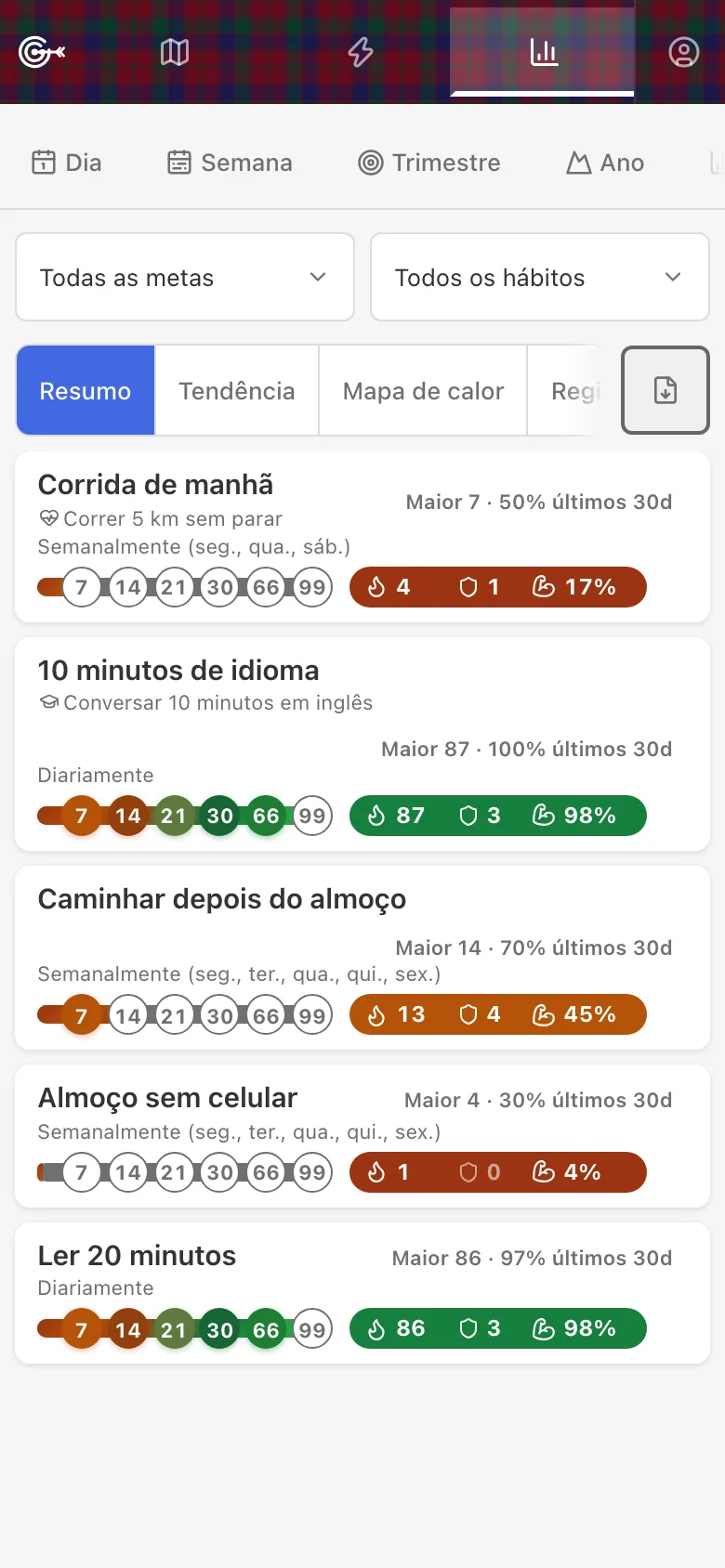This screenshot has width=725, height=1568.
Task: Open Caminhar depois do almoço card
Action: tap(362, 958)
